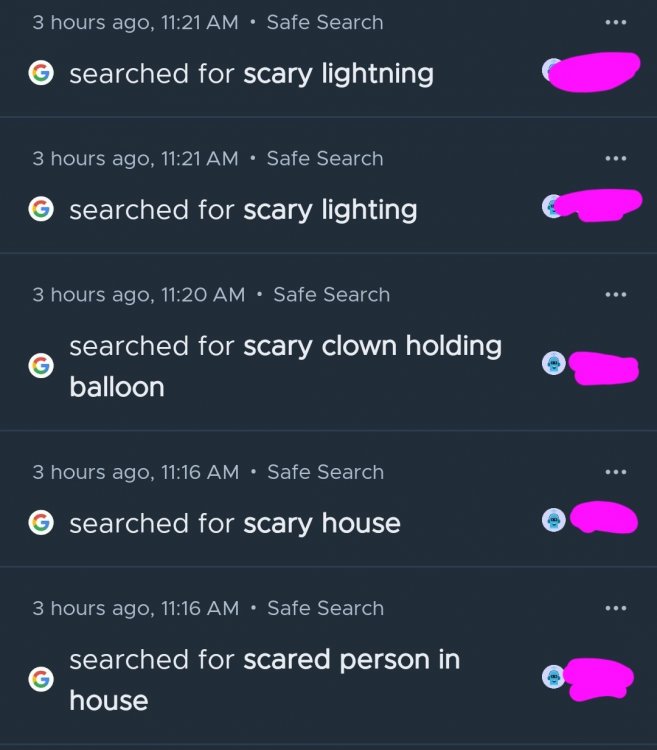Open the 'scared person in house' search entry
Viewport: 657px width, 750px height.
coord(264,680)
